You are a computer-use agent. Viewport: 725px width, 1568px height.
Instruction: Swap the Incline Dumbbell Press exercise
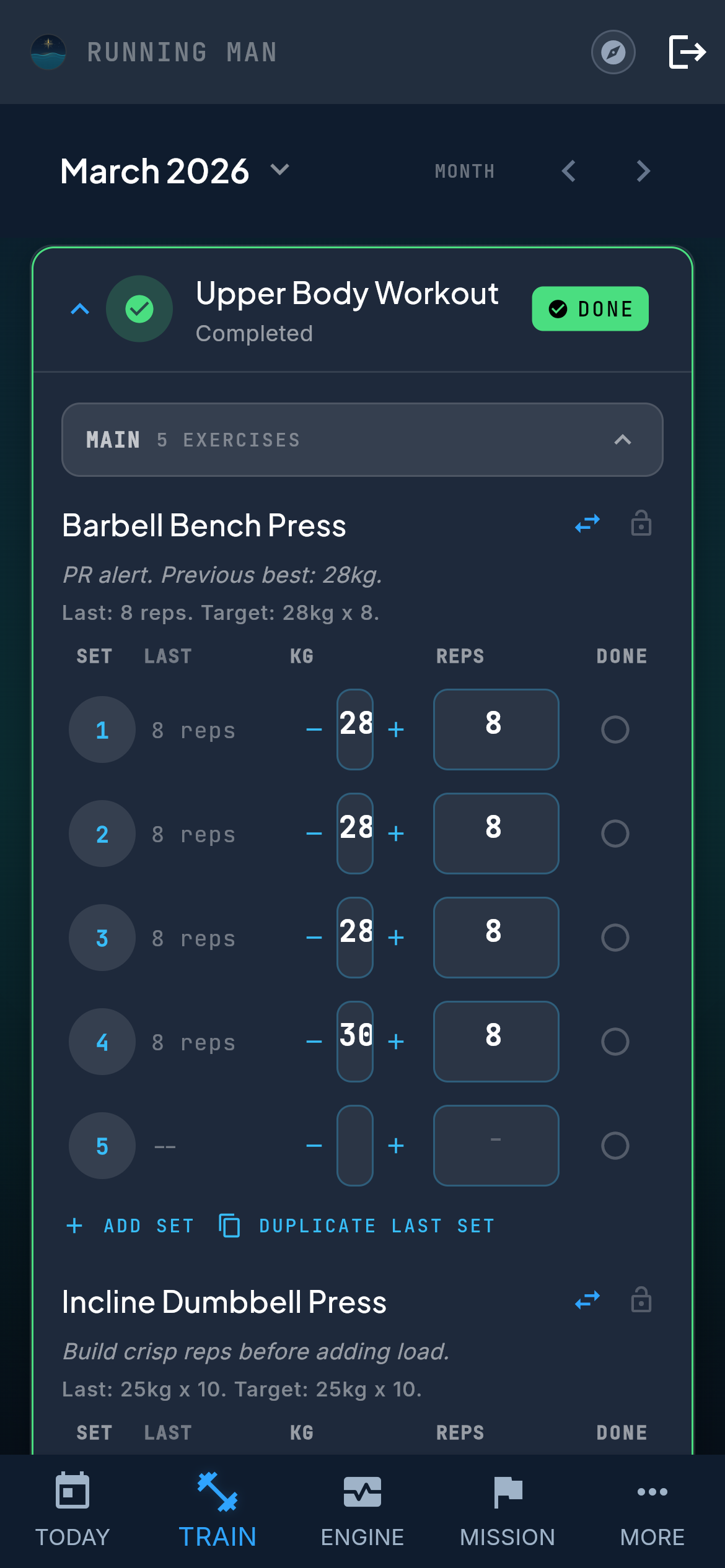coord(586,1301)
